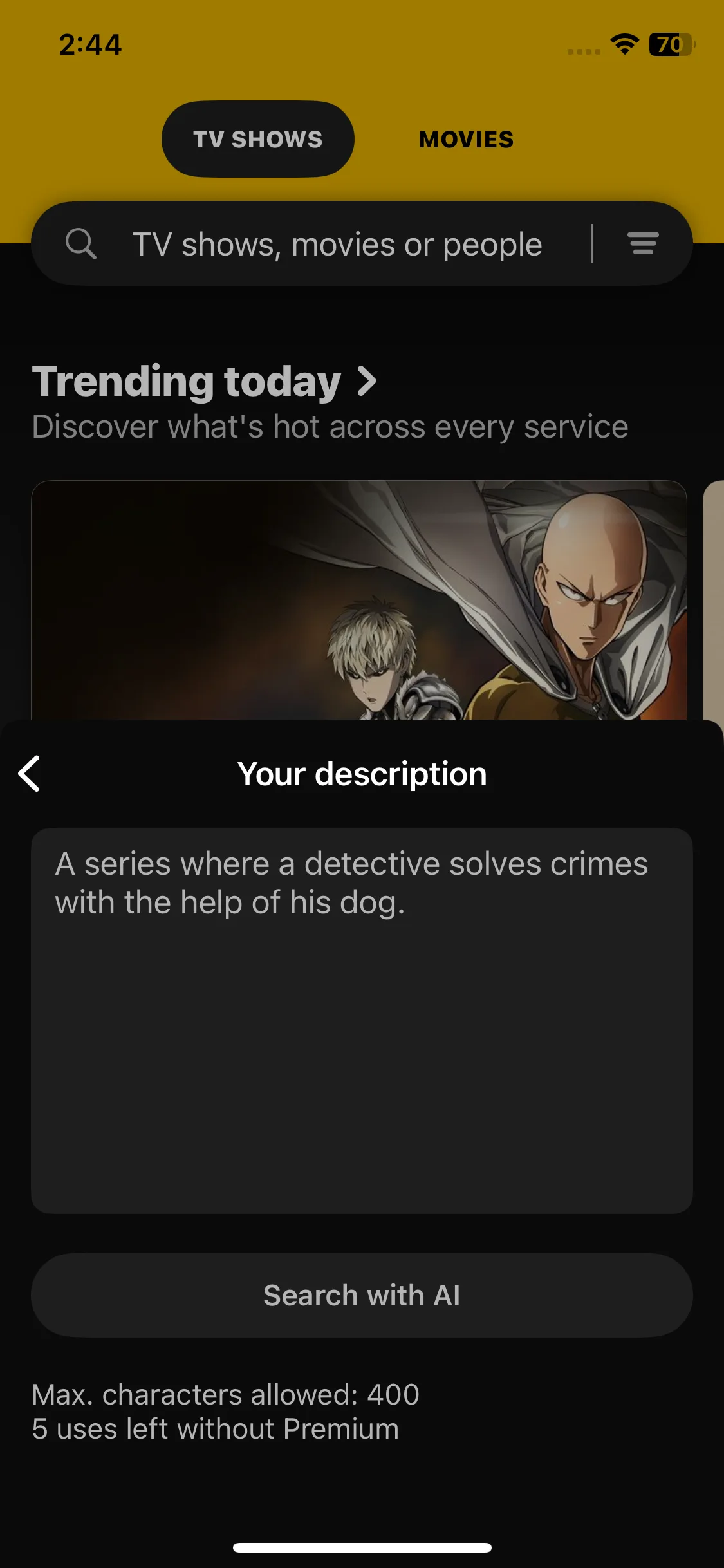
Task: Switch to the Movies tab
Action: point(467,139)
